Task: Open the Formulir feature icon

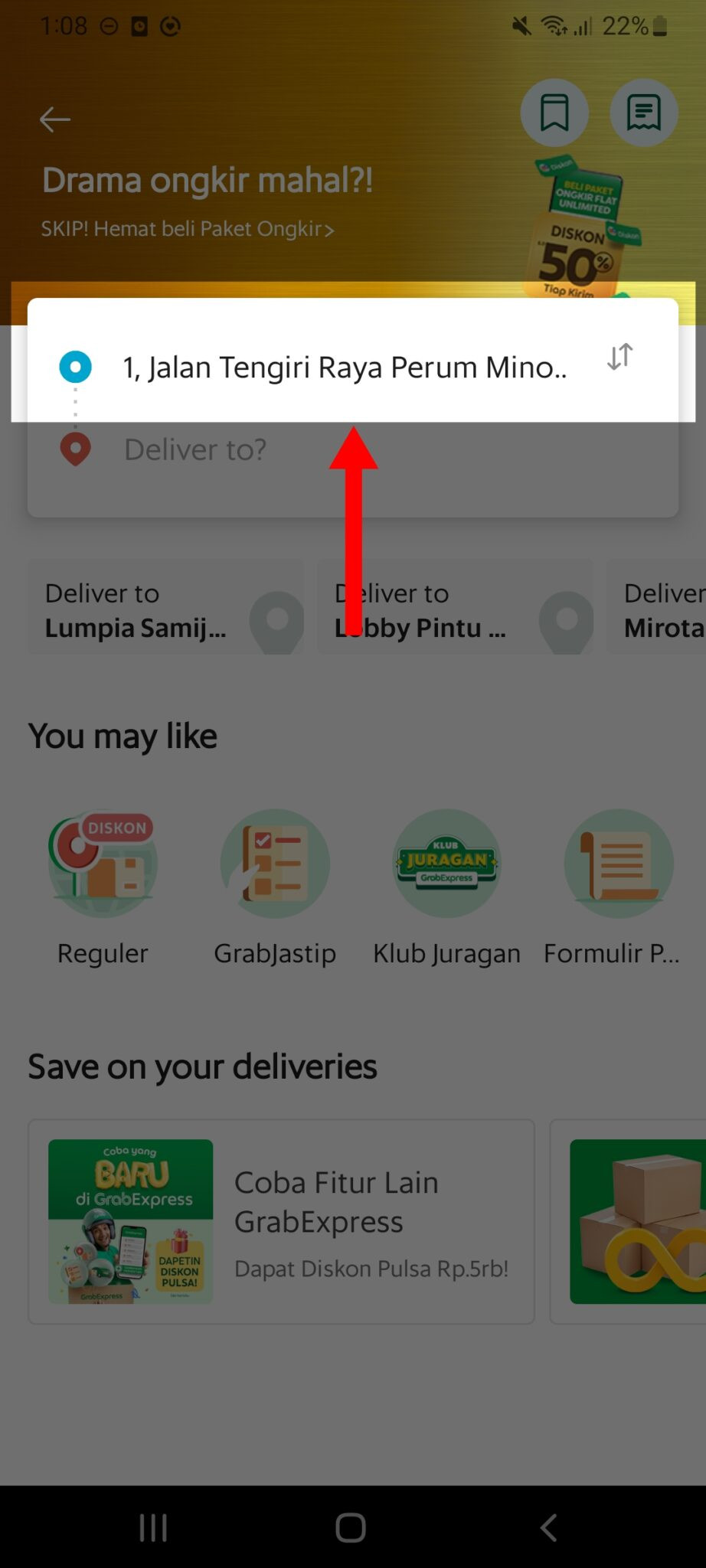Action: tap(618, 864)
